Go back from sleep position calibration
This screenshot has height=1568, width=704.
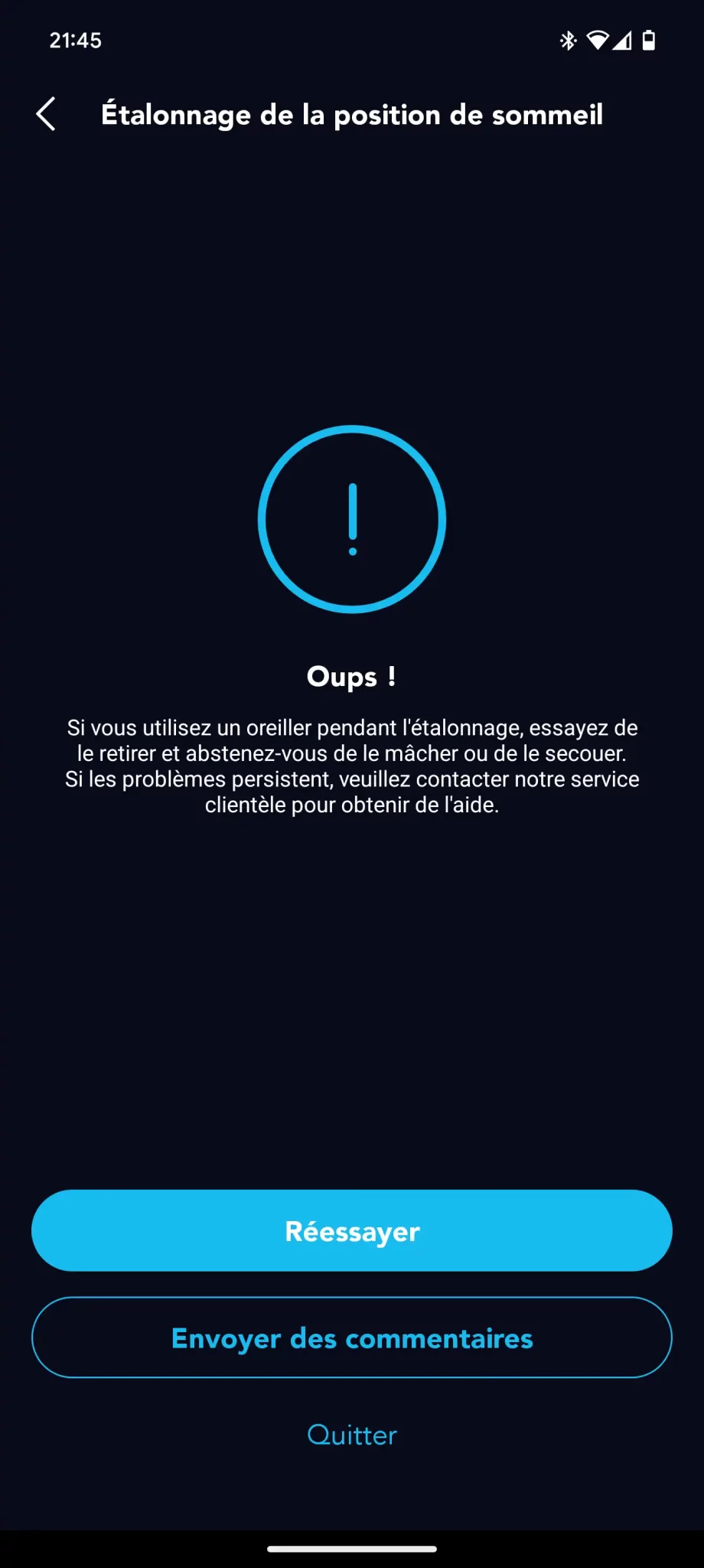coord(47,114)
